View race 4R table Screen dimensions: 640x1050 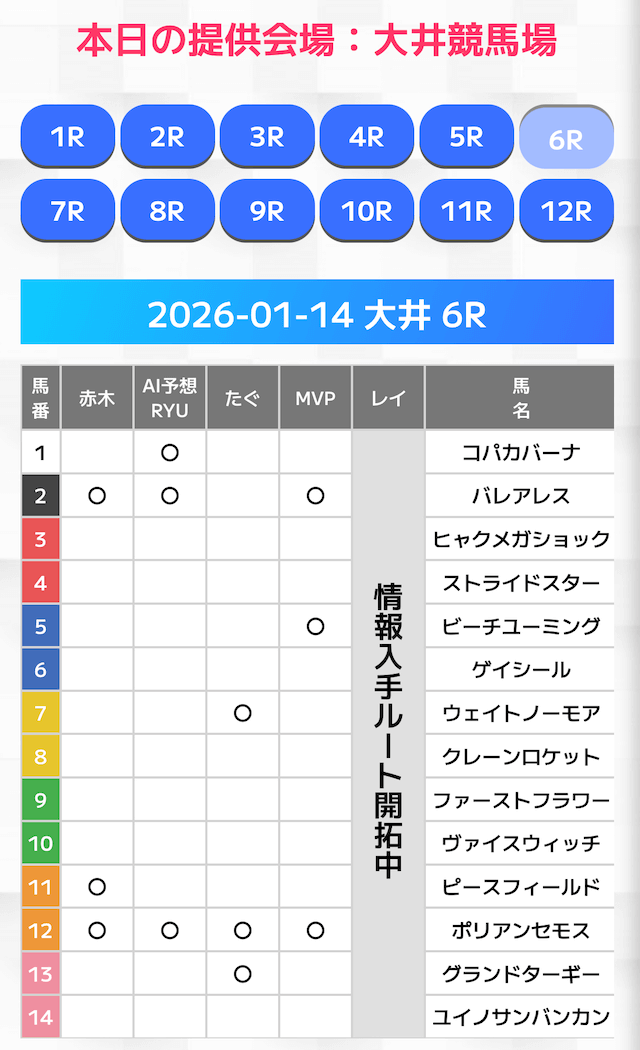tap(367, 137)
